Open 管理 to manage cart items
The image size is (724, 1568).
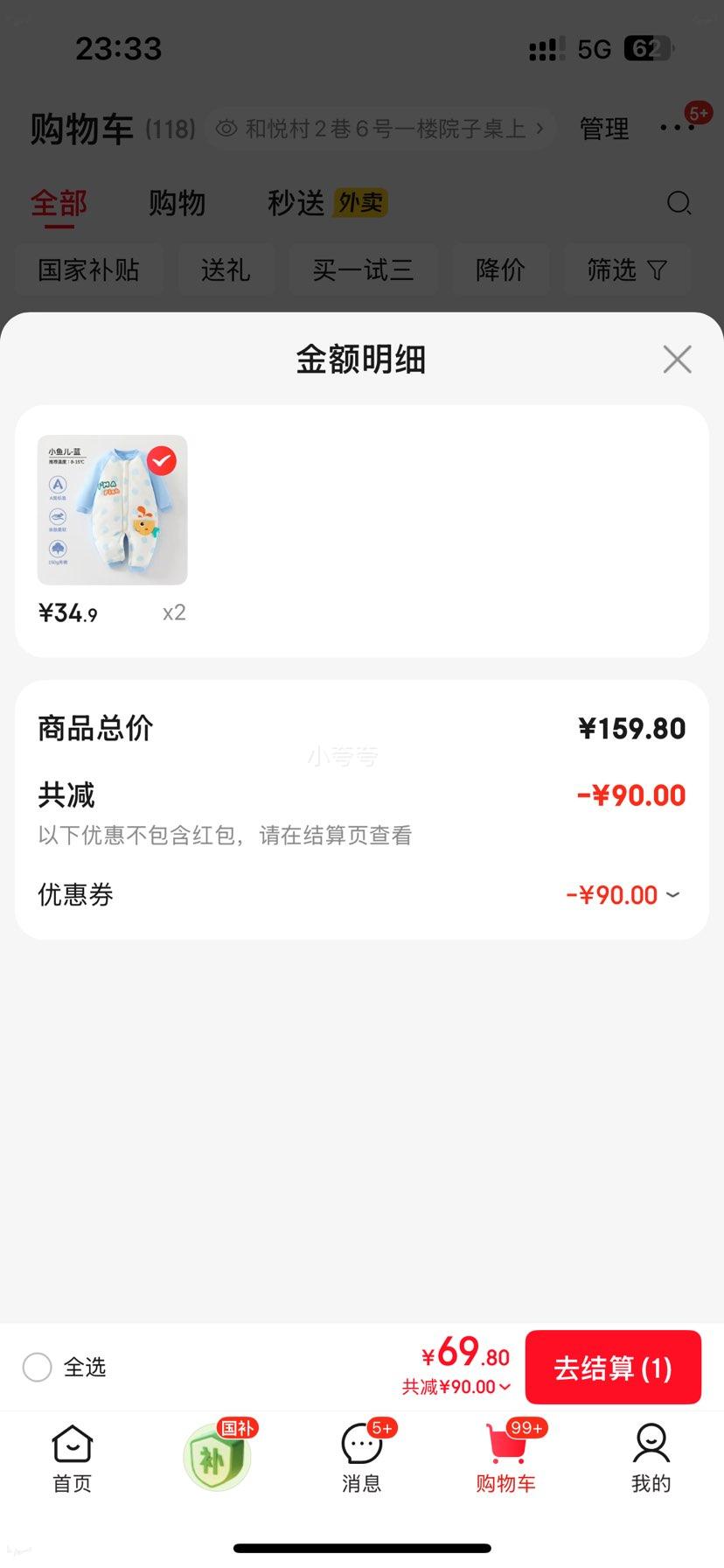click(603, 128)
